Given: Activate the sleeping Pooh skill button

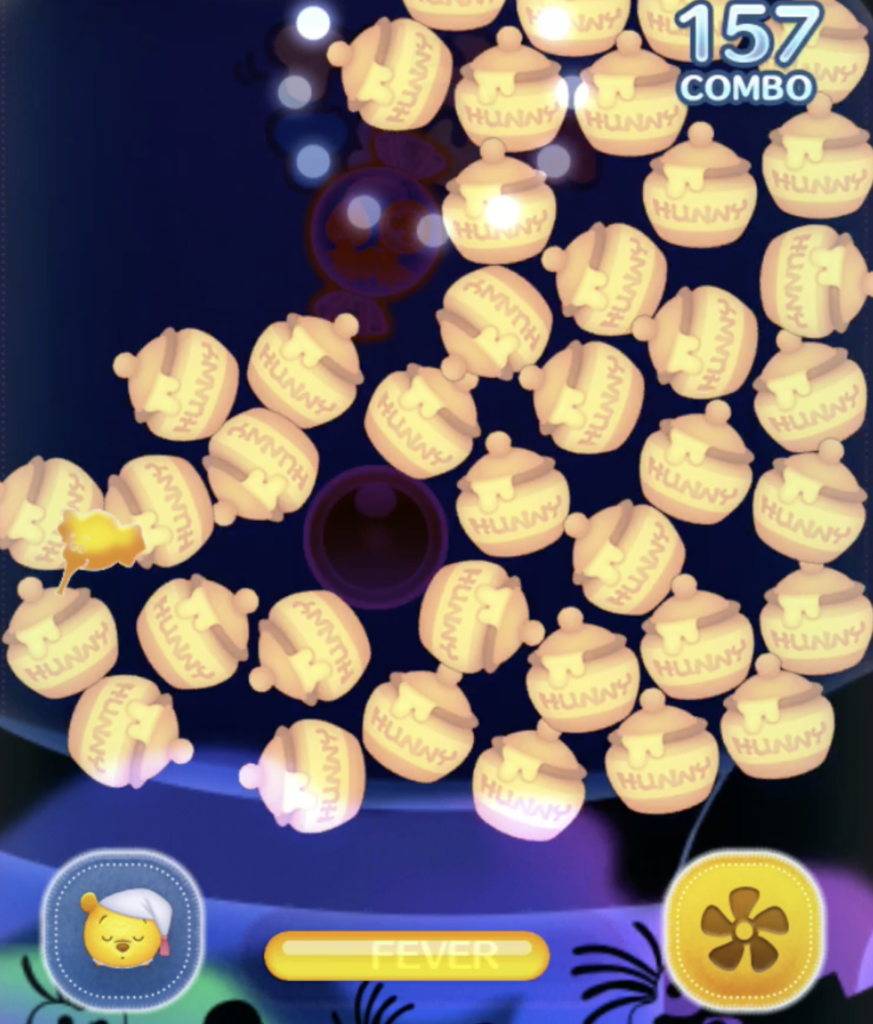Looking at the screenshot, I should 123,930.
